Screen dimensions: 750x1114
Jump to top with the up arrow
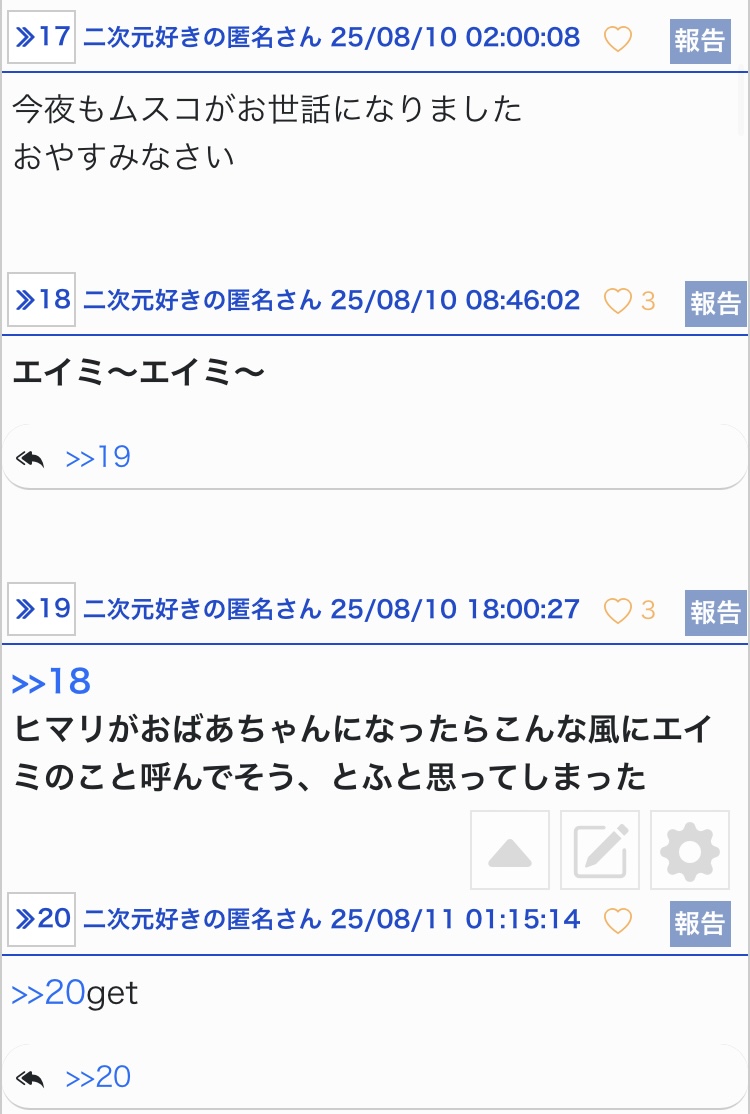[510, 850]
